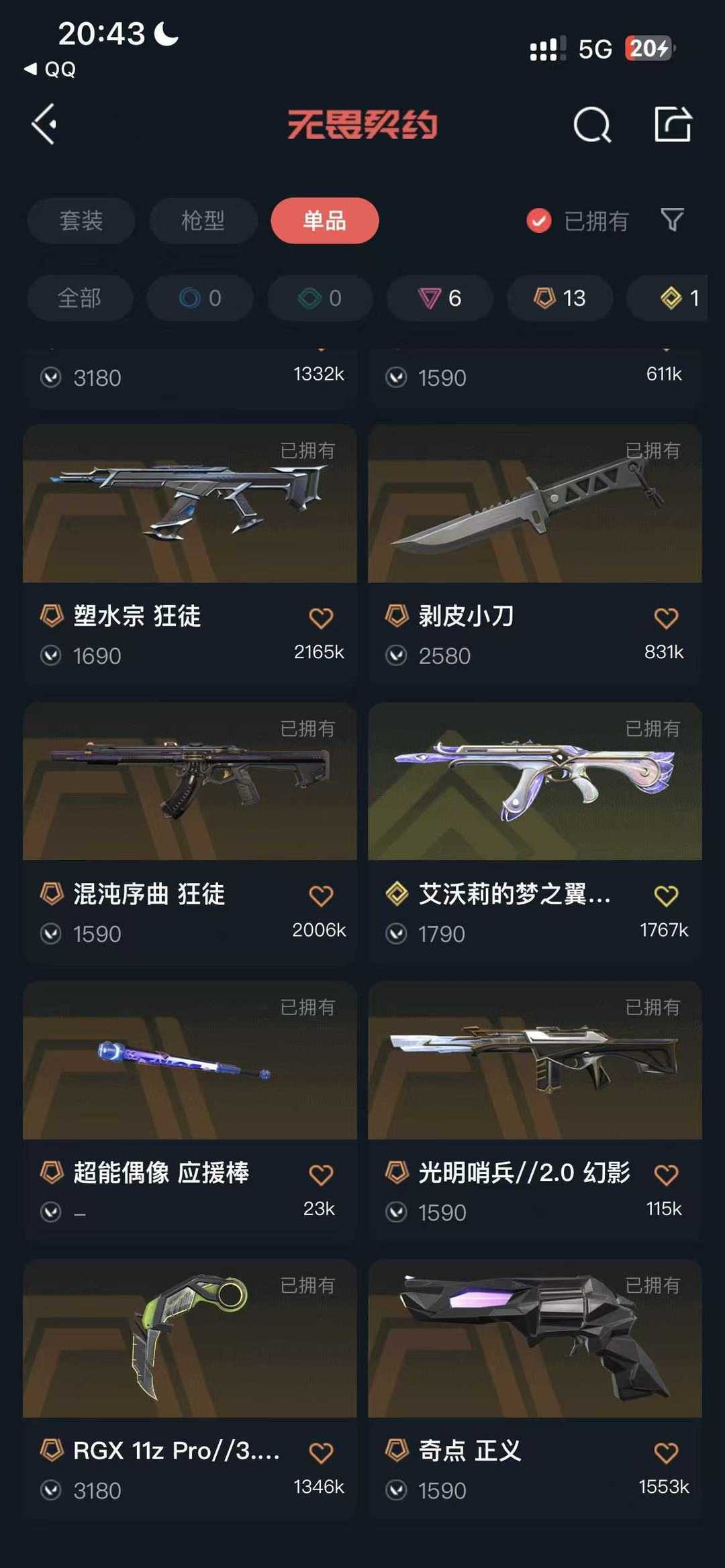Switch to the 套装 tab
Image resolution: width=725 pixels, height=1568 pixels.
tap(81, 221)
